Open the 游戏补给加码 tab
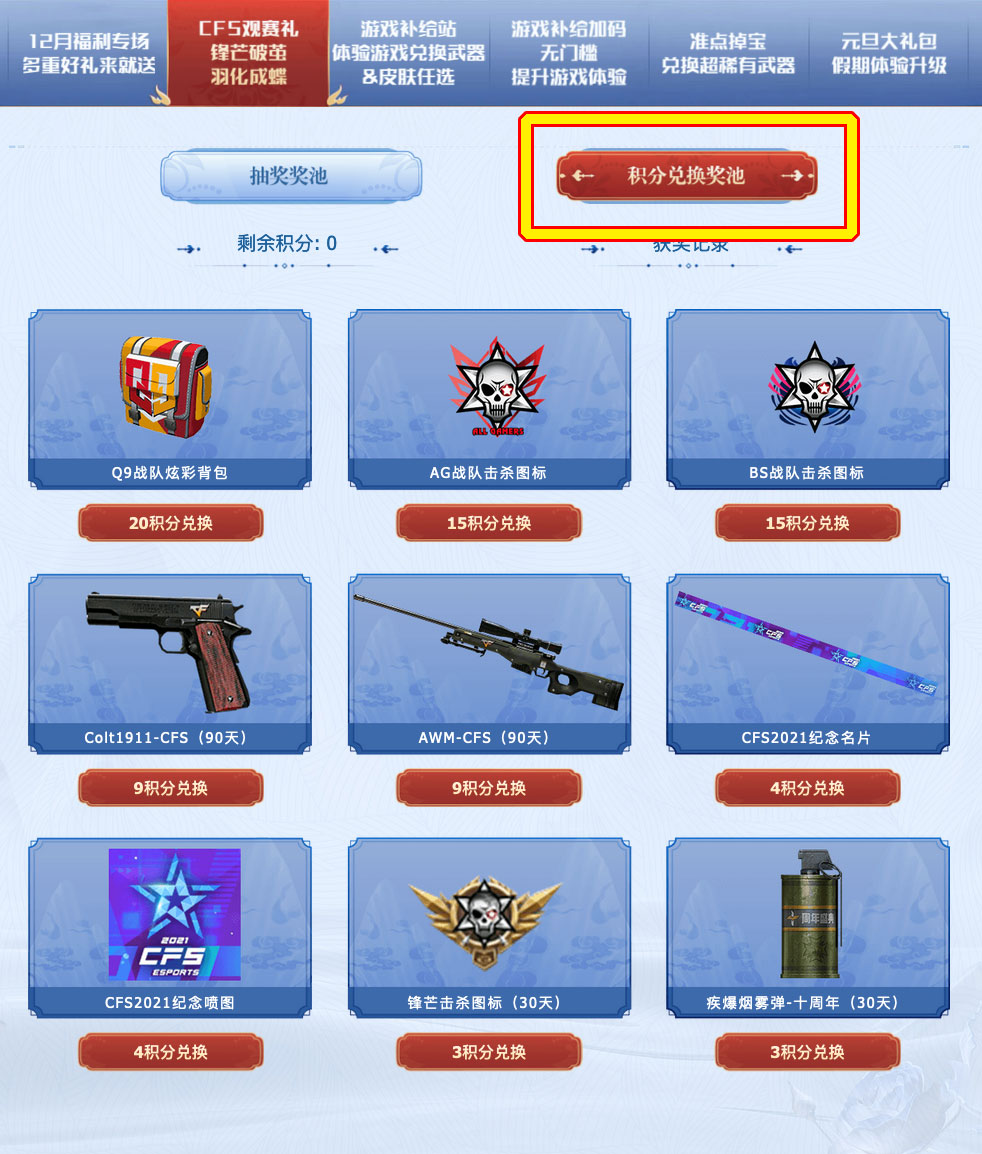 (x=568, y=53)
